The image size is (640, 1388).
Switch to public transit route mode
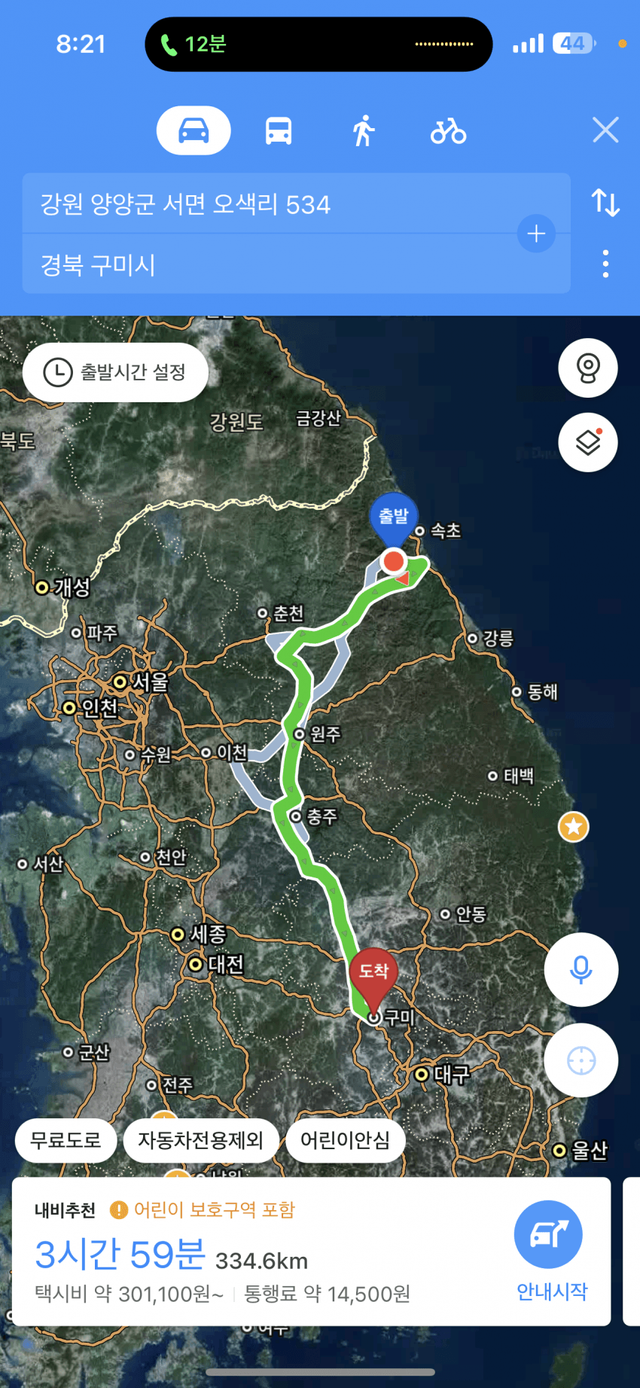(x=278, y=131)
